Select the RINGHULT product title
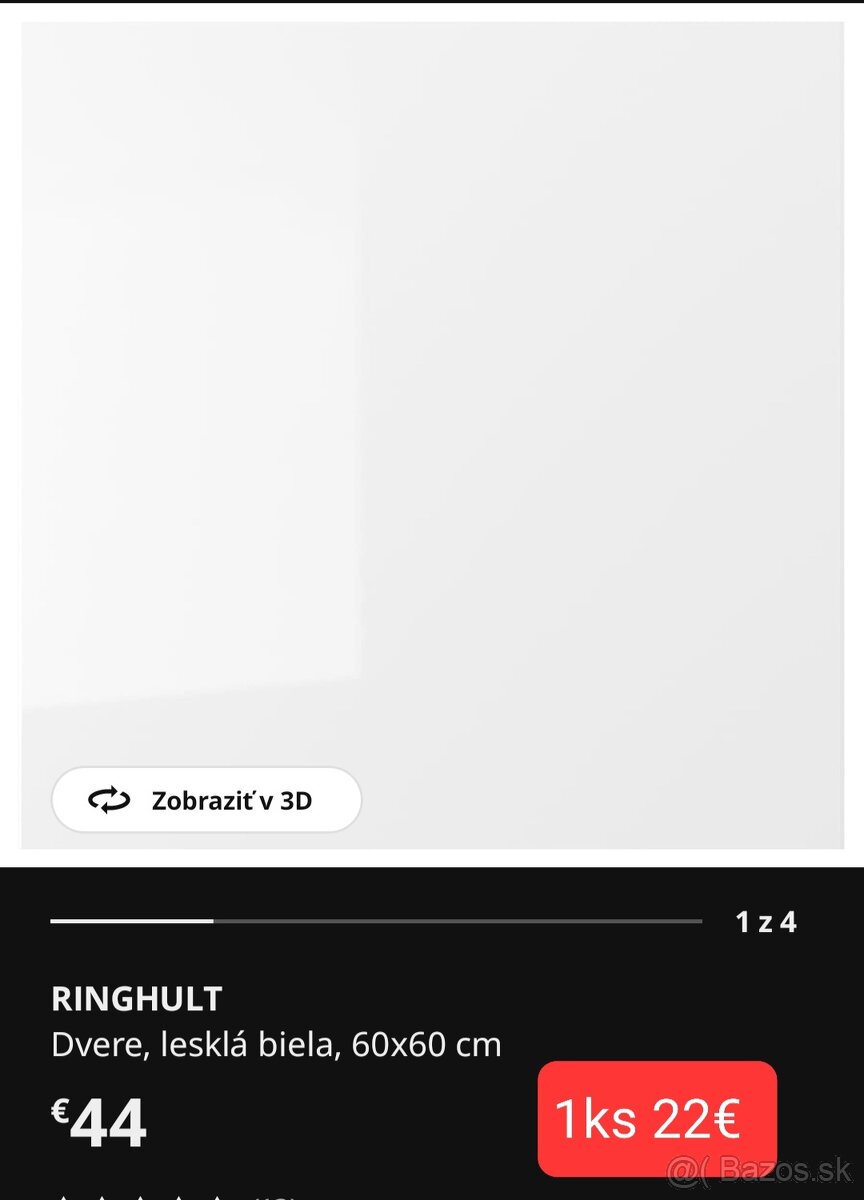Screen dimensions: 864x1200 (x=137, y=998)
